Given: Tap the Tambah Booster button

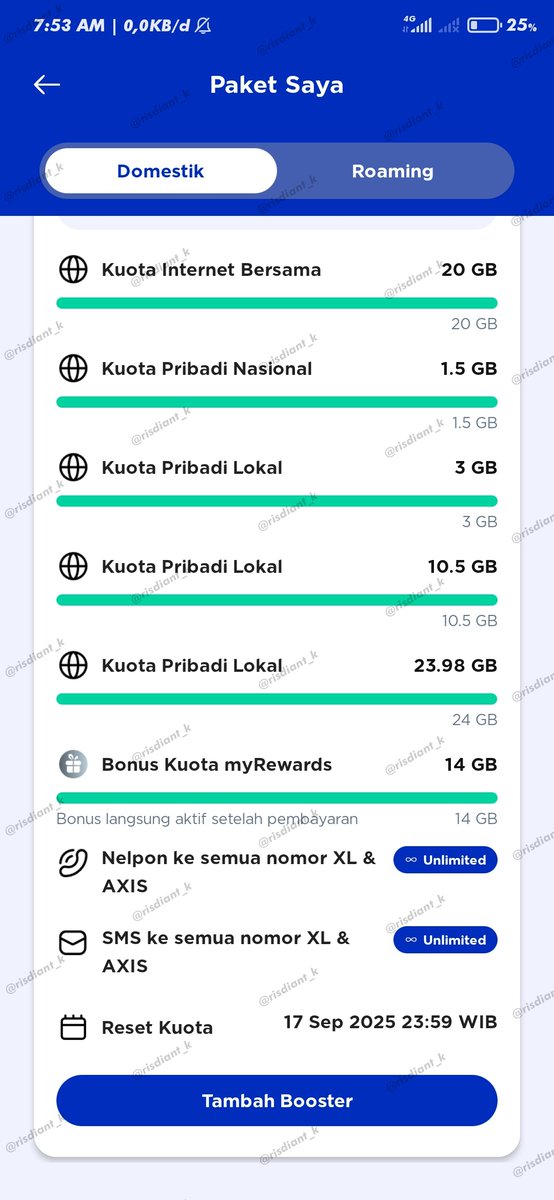Looking at the screenshot, I should coord(277,1101).
